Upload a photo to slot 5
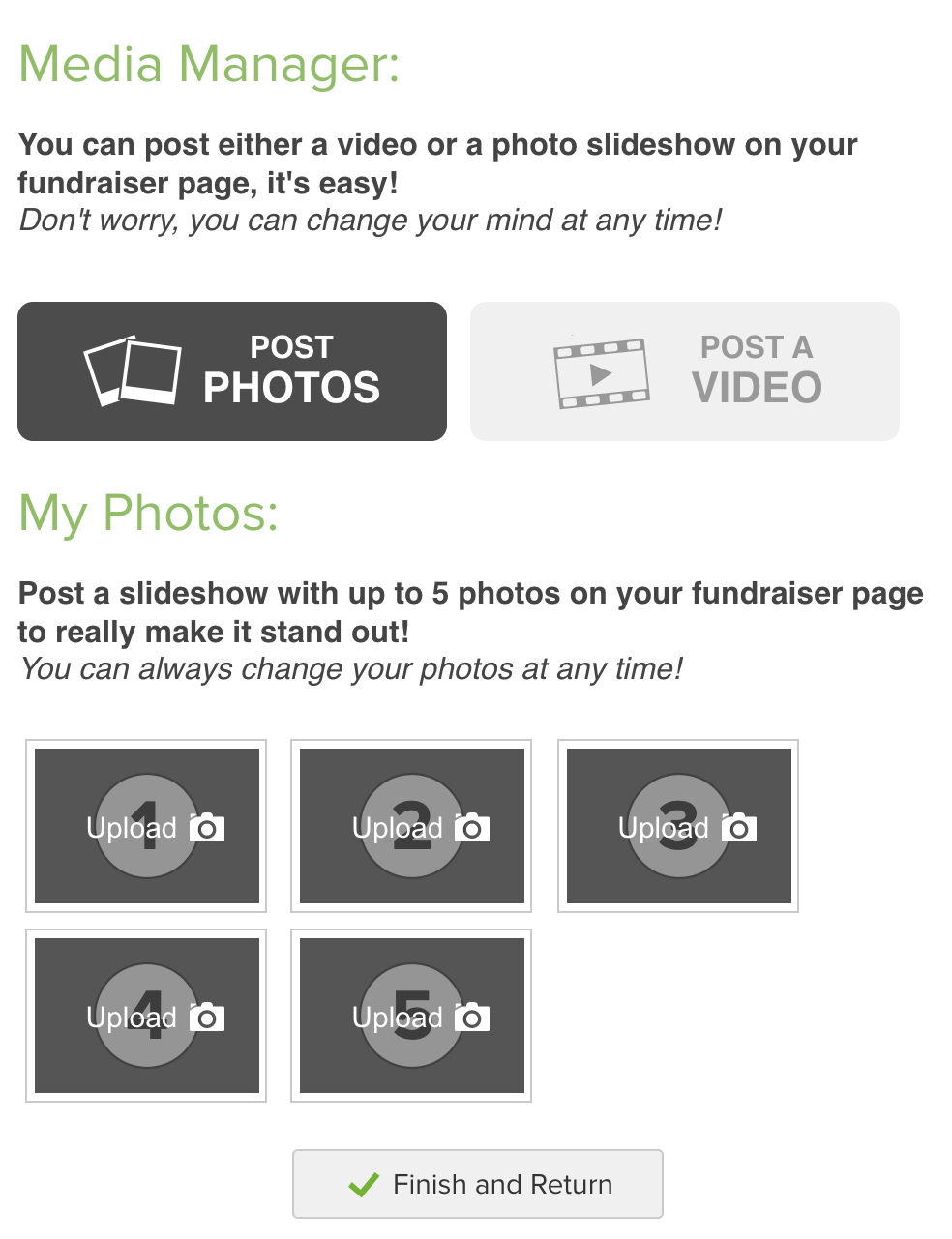 pyautogui.click(x=411, y=1016)
